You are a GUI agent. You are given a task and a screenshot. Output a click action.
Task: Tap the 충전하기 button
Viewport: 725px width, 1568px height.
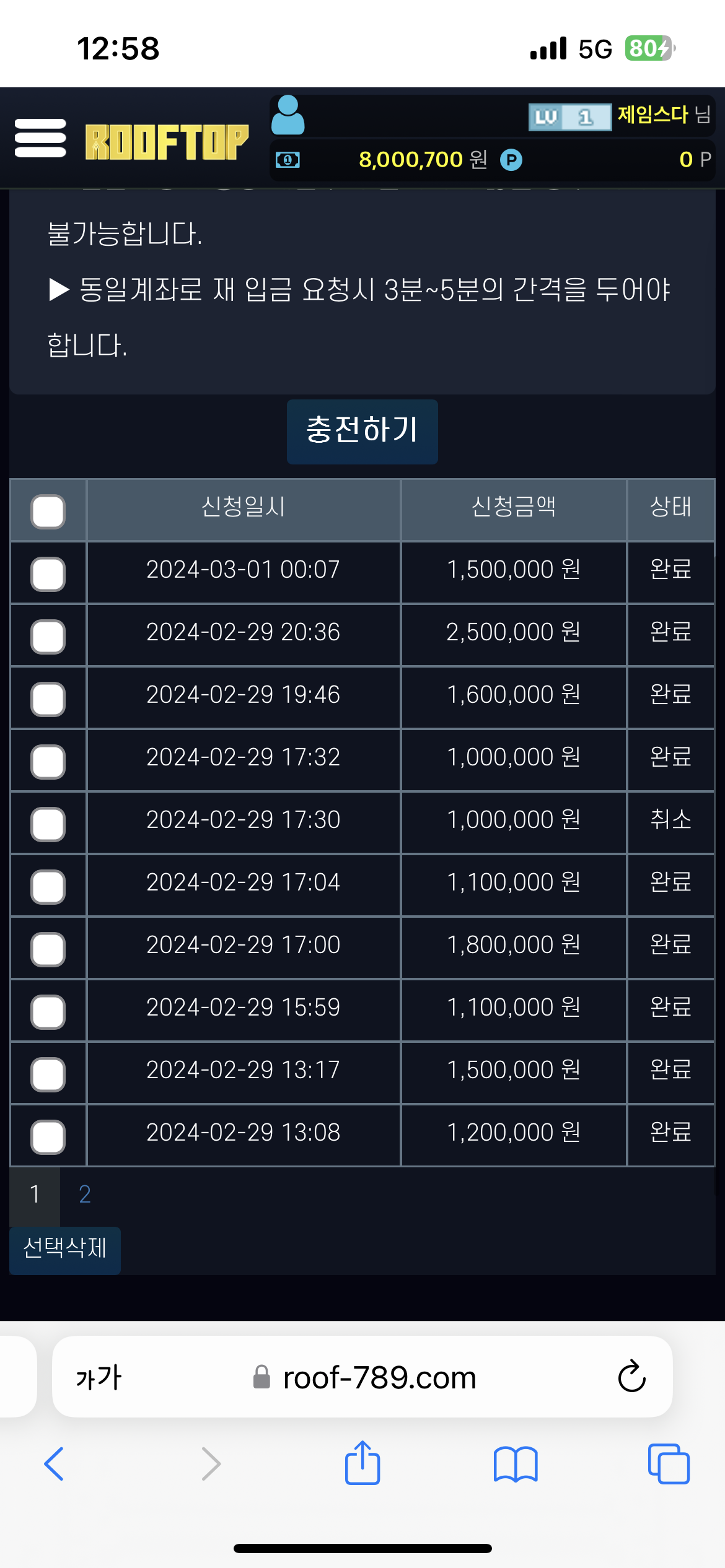tap(362, 431)
